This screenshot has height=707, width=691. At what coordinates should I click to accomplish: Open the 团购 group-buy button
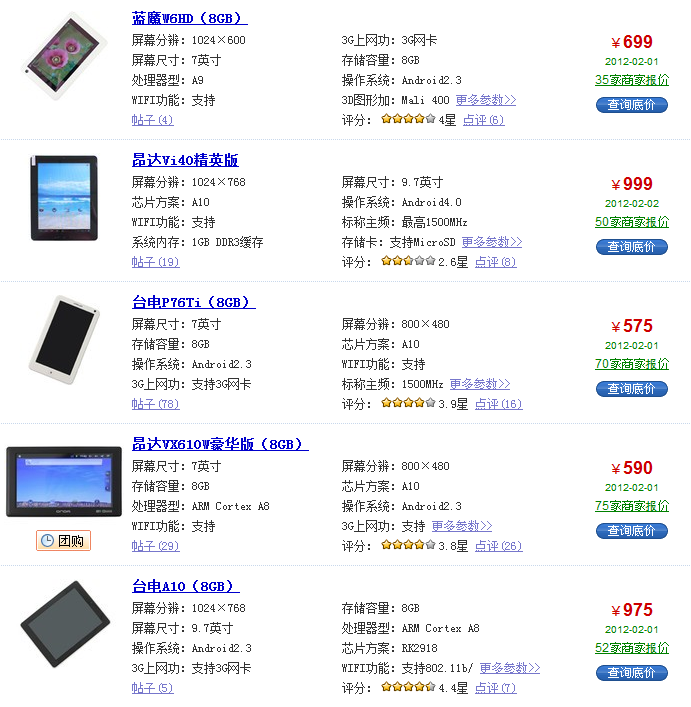click(x=63, y=541)
